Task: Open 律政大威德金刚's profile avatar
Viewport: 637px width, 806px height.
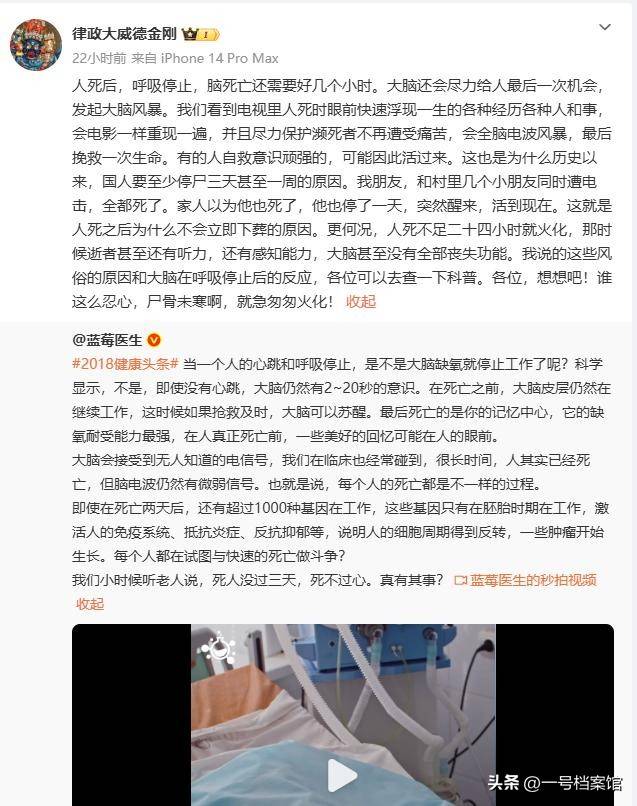Action: (36, 44)
